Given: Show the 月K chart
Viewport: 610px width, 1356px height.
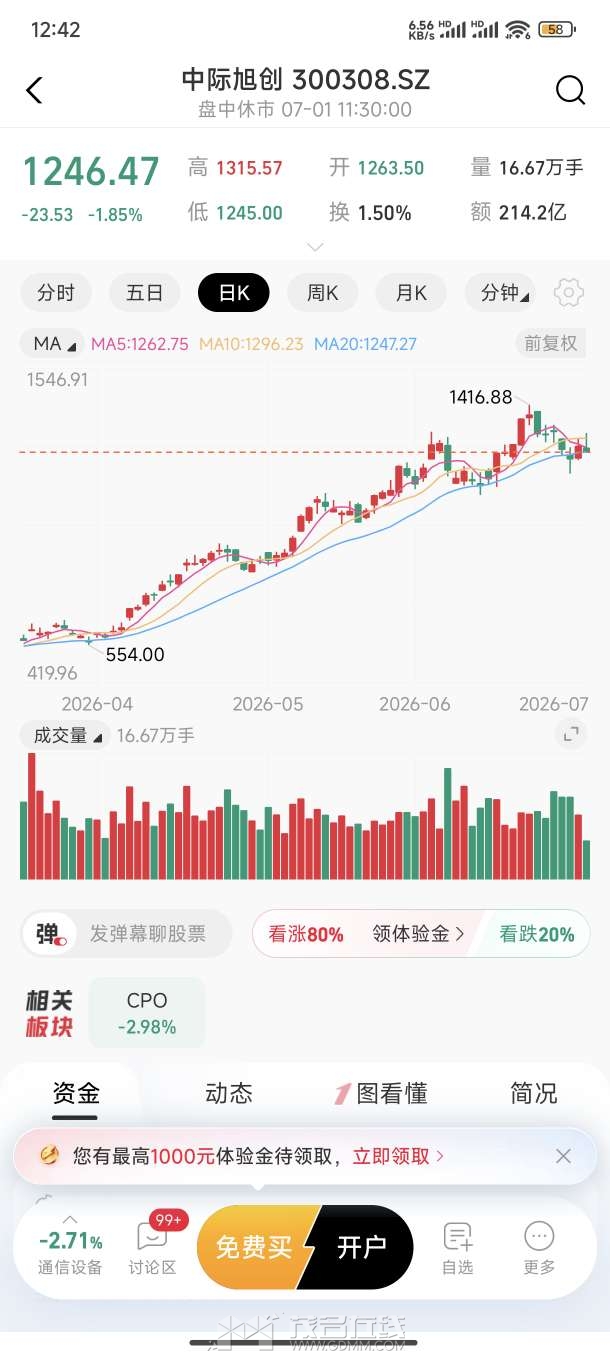Looking at the screenshot, I should [x=411, y=293].
